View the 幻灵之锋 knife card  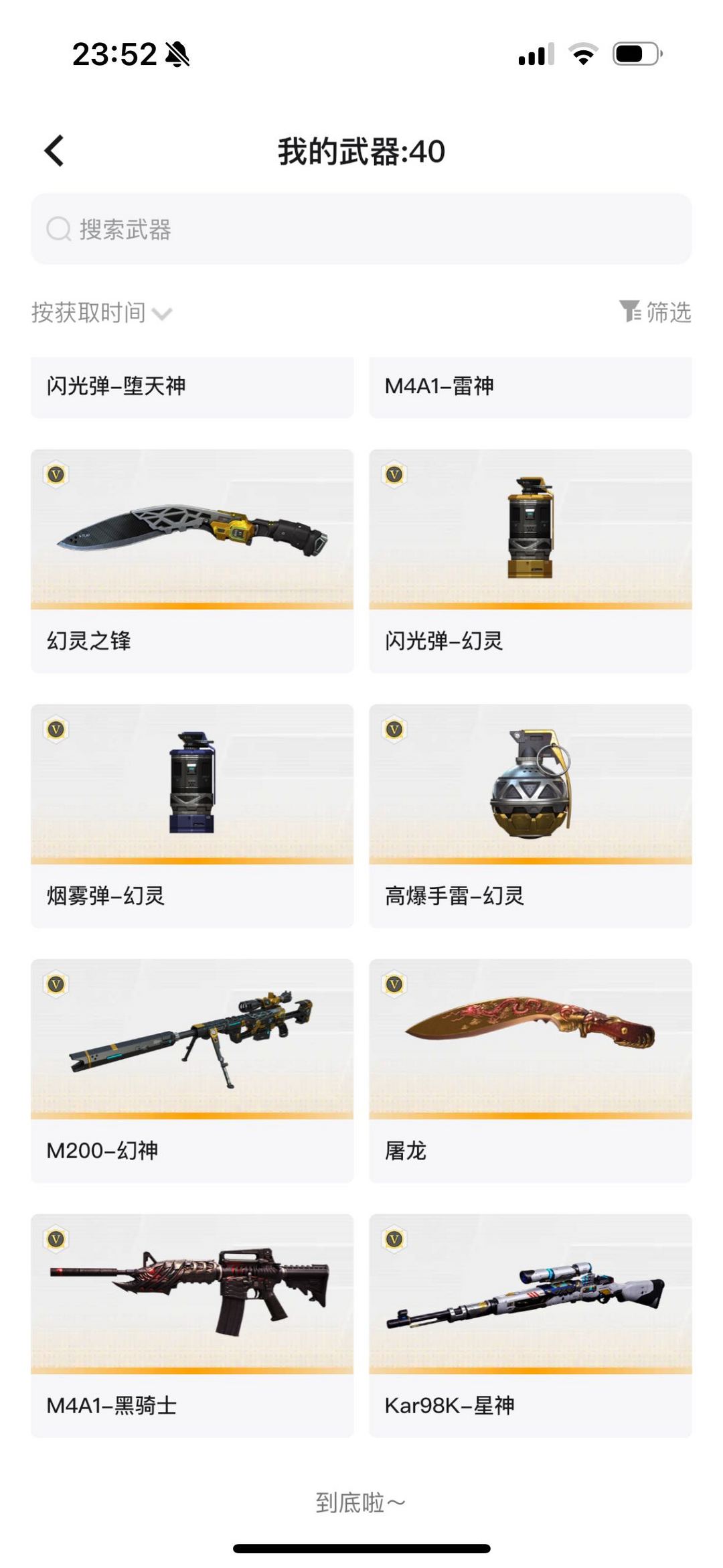[192, 560]
